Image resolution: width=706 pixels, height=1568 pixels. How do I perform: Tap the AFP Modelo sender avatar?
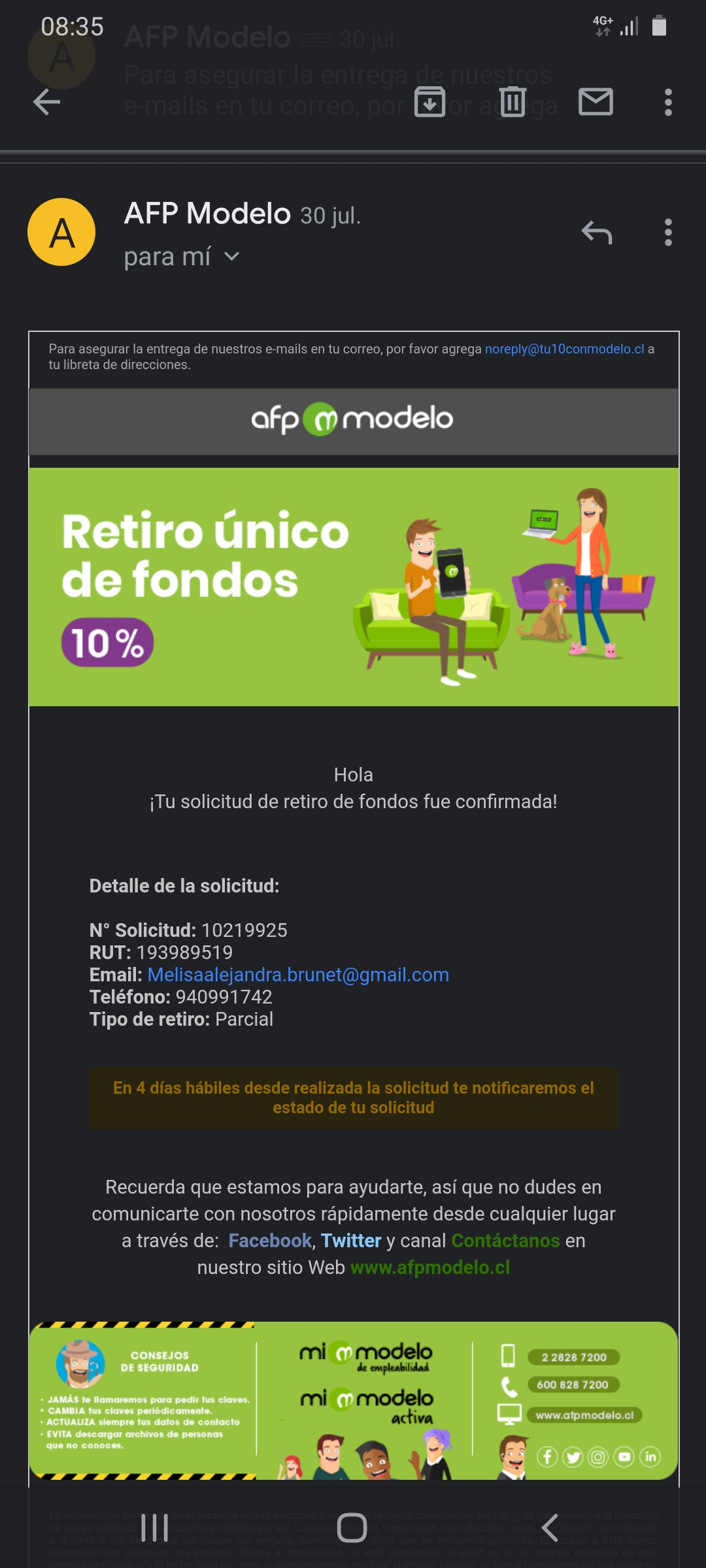coord(61,232)
